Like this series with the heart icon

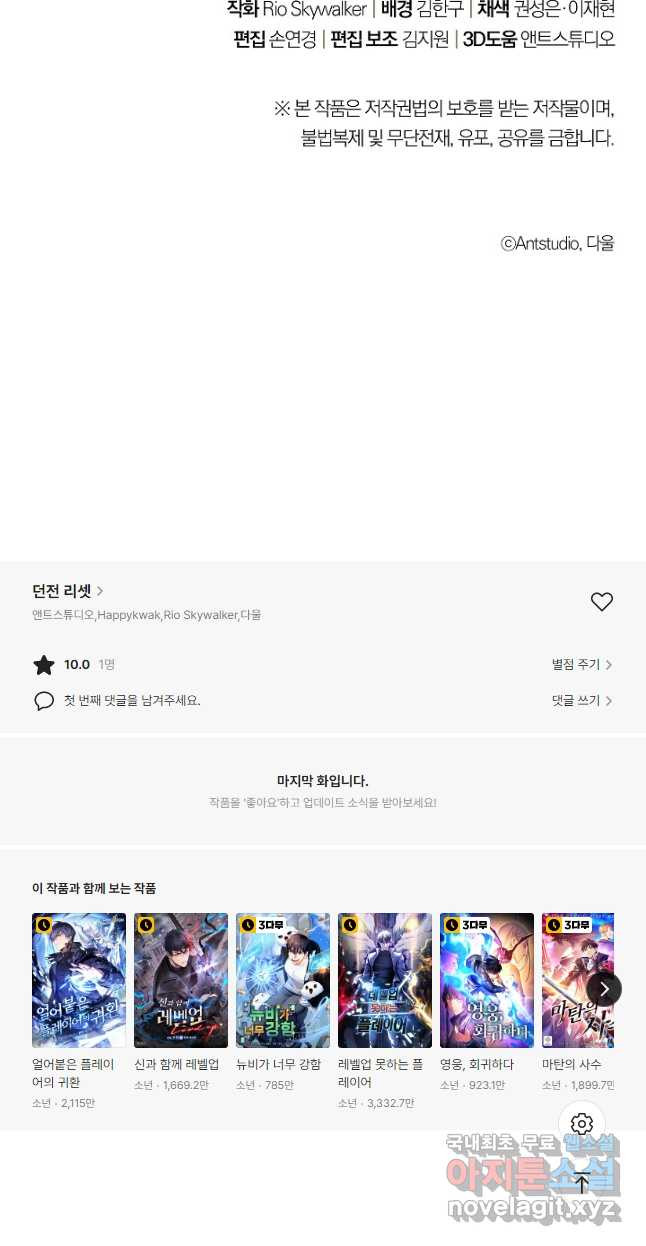[x=601, y=602]
